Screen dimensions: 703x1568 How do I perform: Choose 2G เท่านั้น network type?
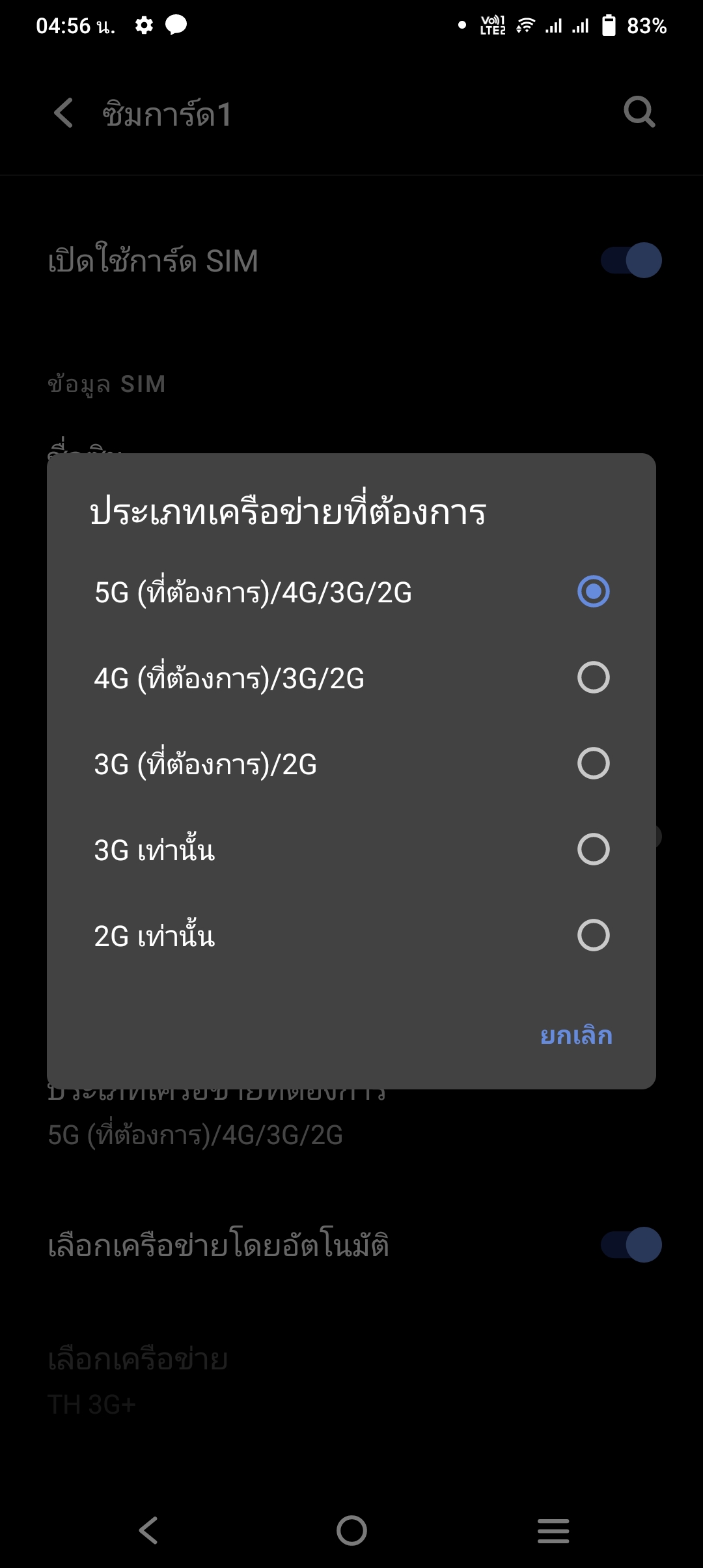tap(351, 936)
